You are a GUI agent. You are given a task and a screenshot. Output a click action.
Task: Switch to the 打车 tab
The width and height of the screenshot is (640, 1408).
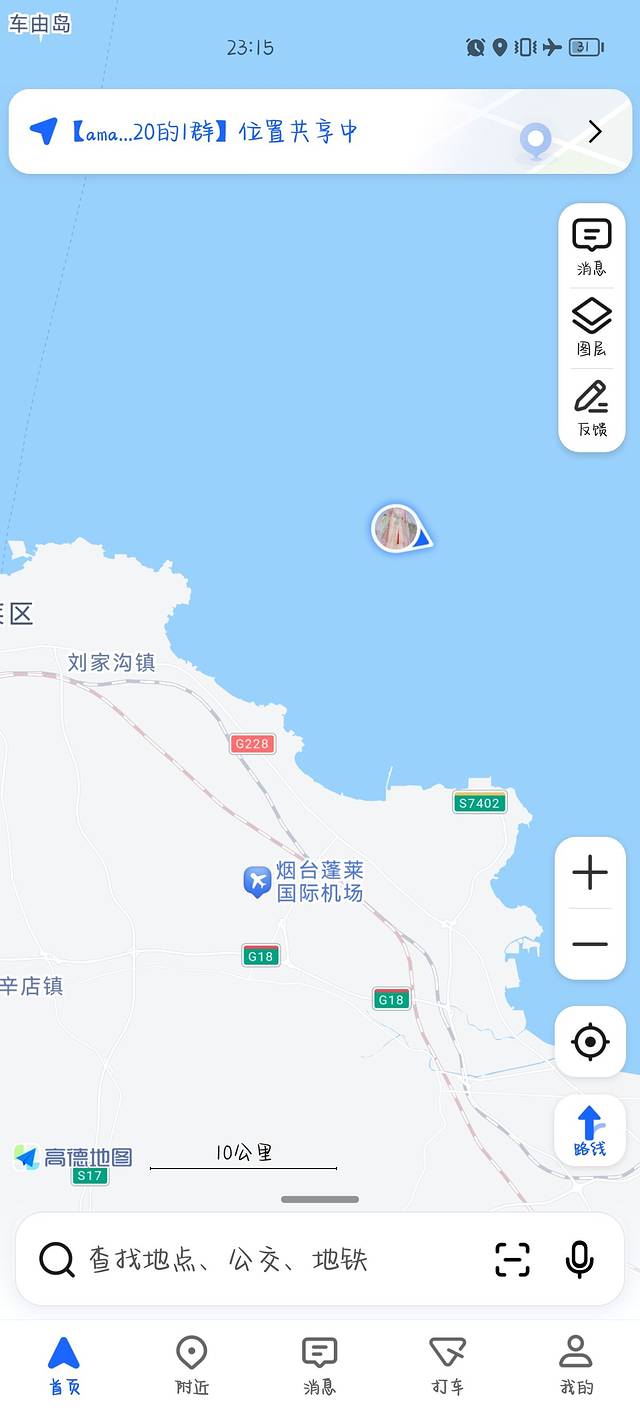[x=447, y=1365]
